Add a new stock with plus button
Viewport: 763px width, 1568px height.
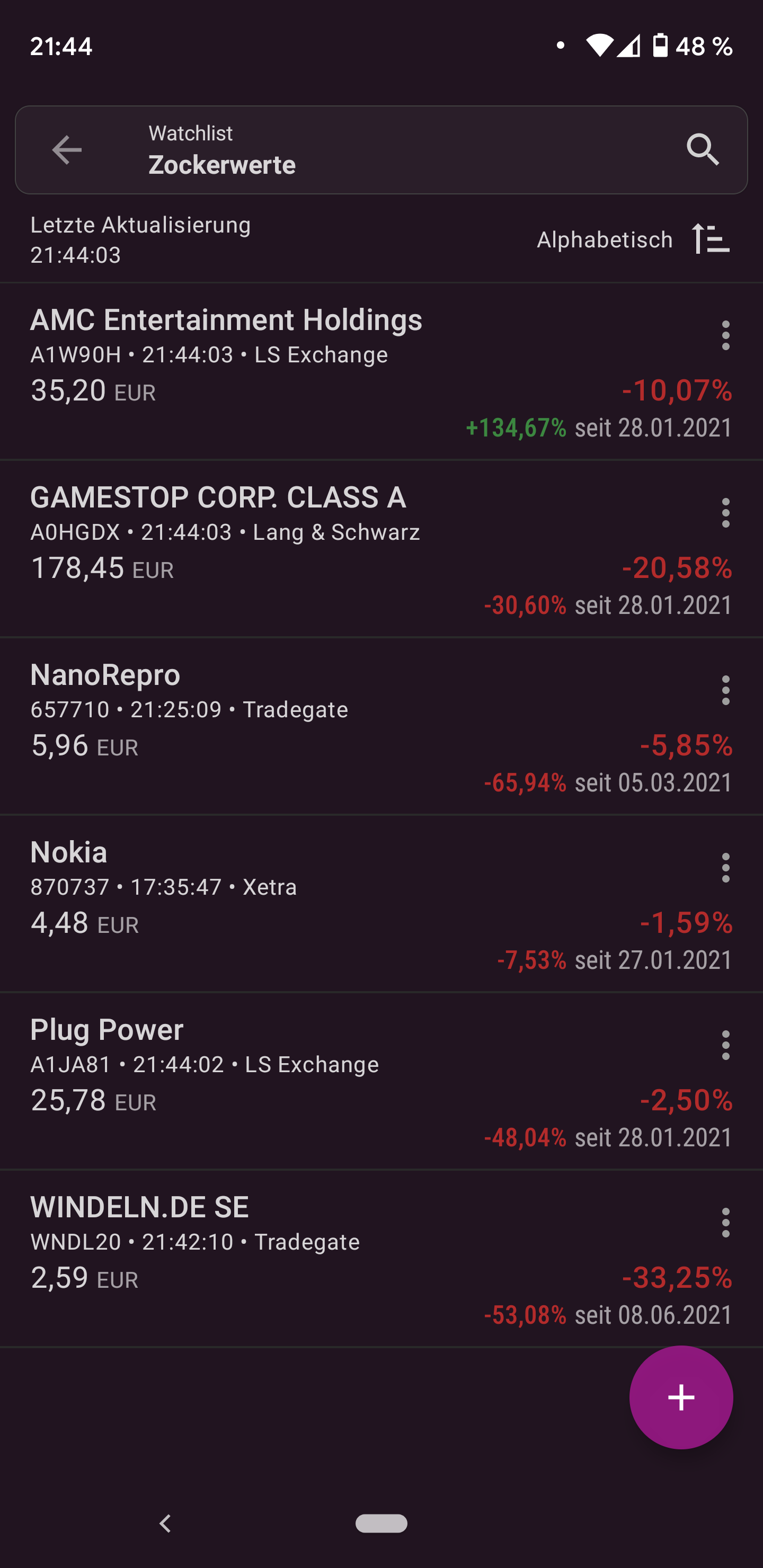(681, 1397)
